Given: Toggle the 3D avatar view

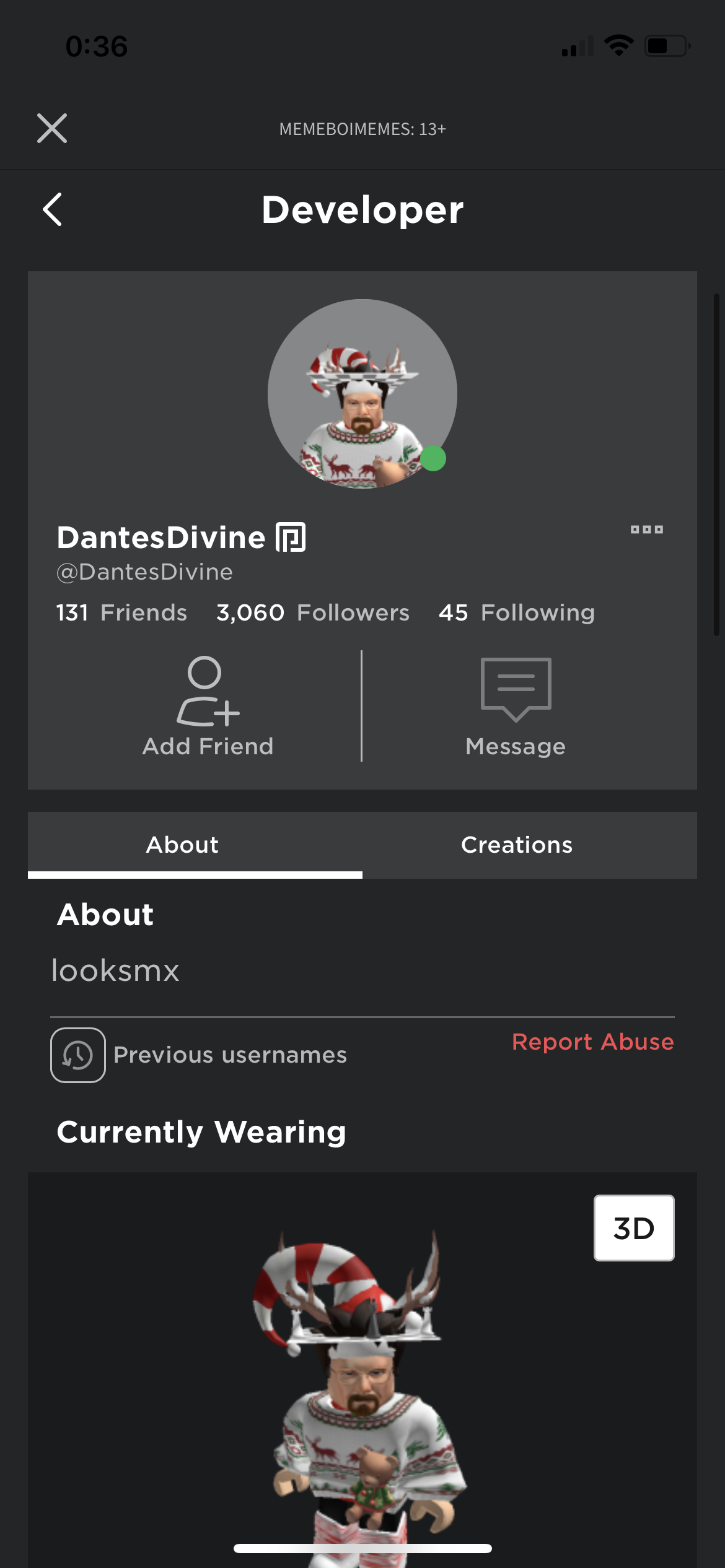Looking at the screenshot, I should tap(634, 1227).
